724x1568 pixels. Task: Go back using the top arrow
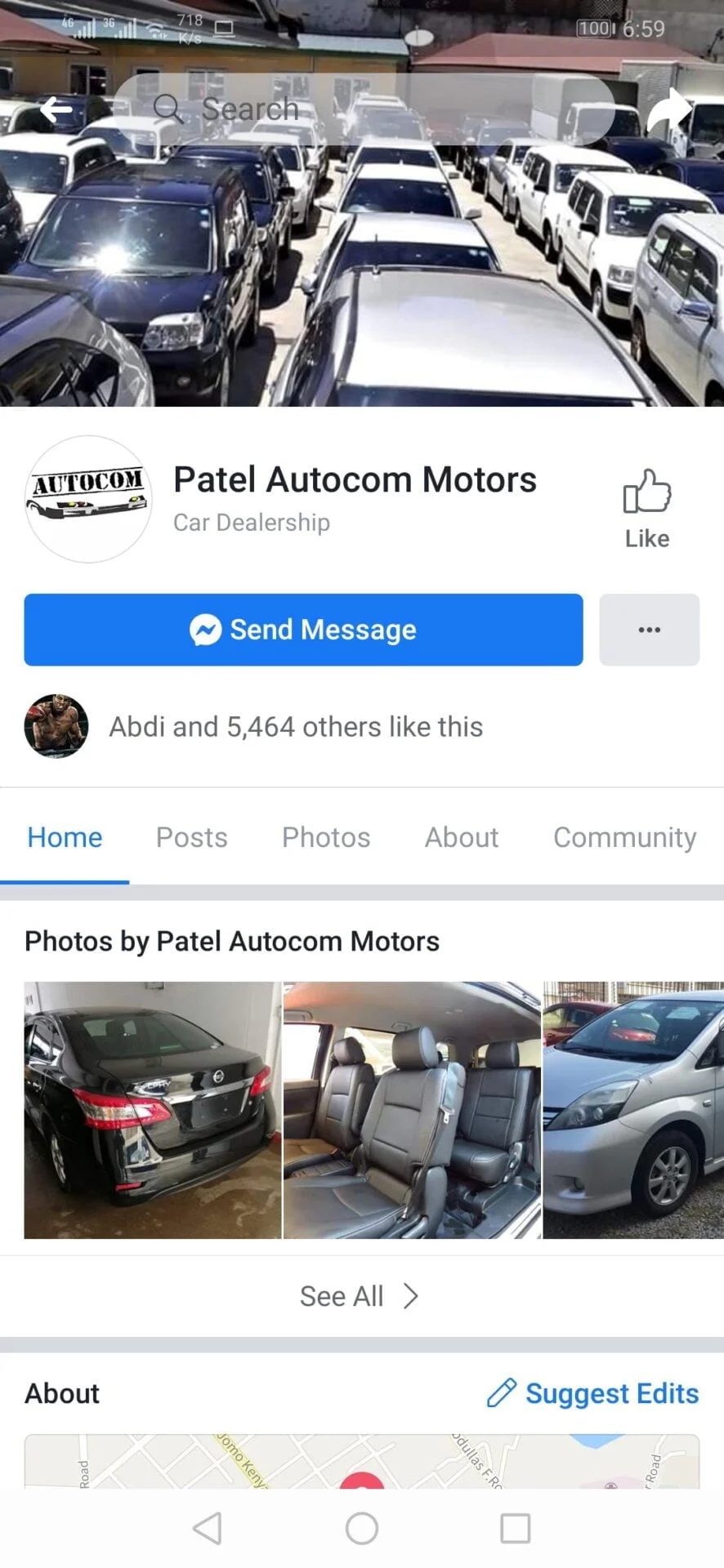(56, 109)
